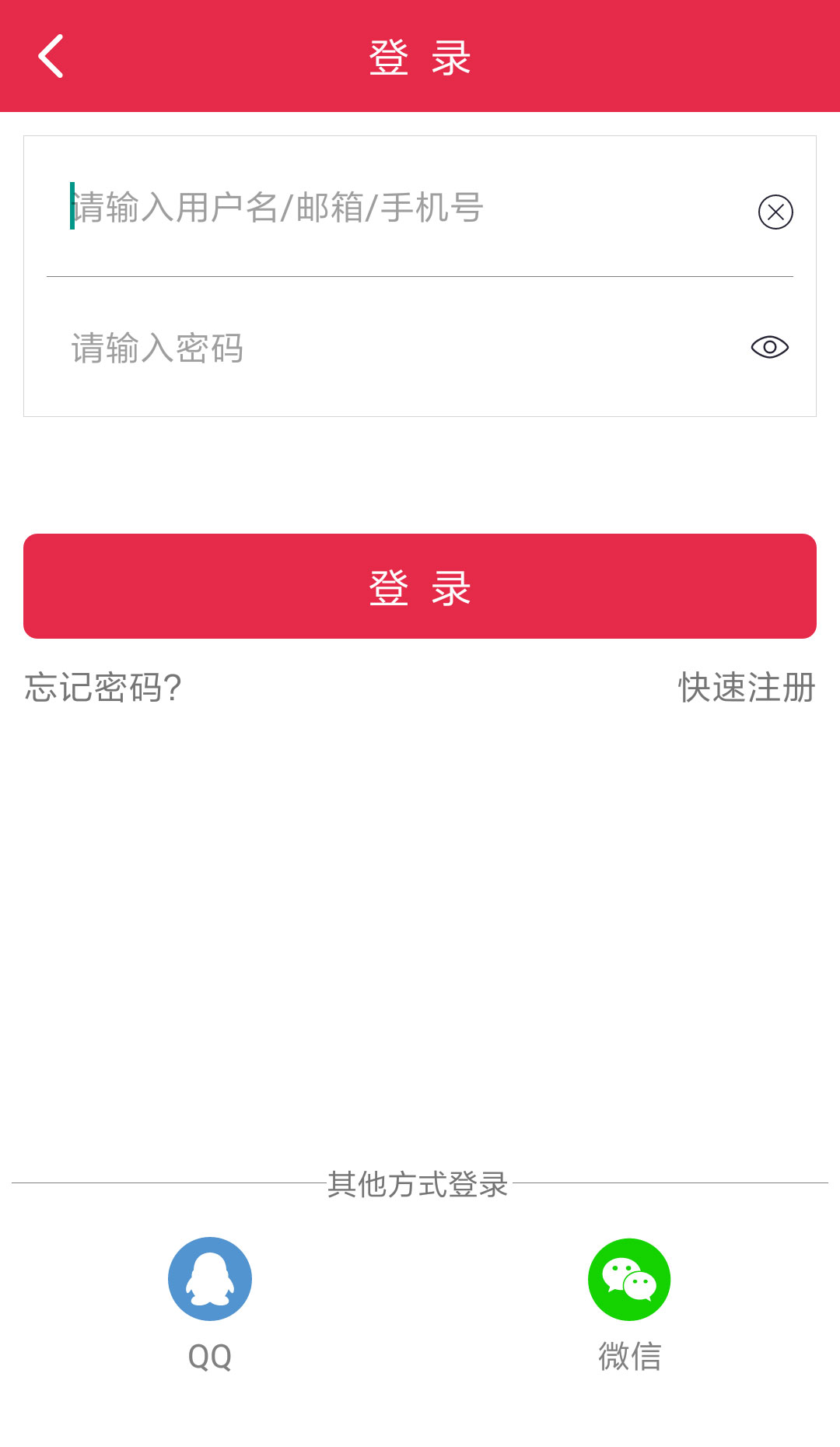
Task: Click the green chat bubbles WeChat icon
Action: (628, 1280)
